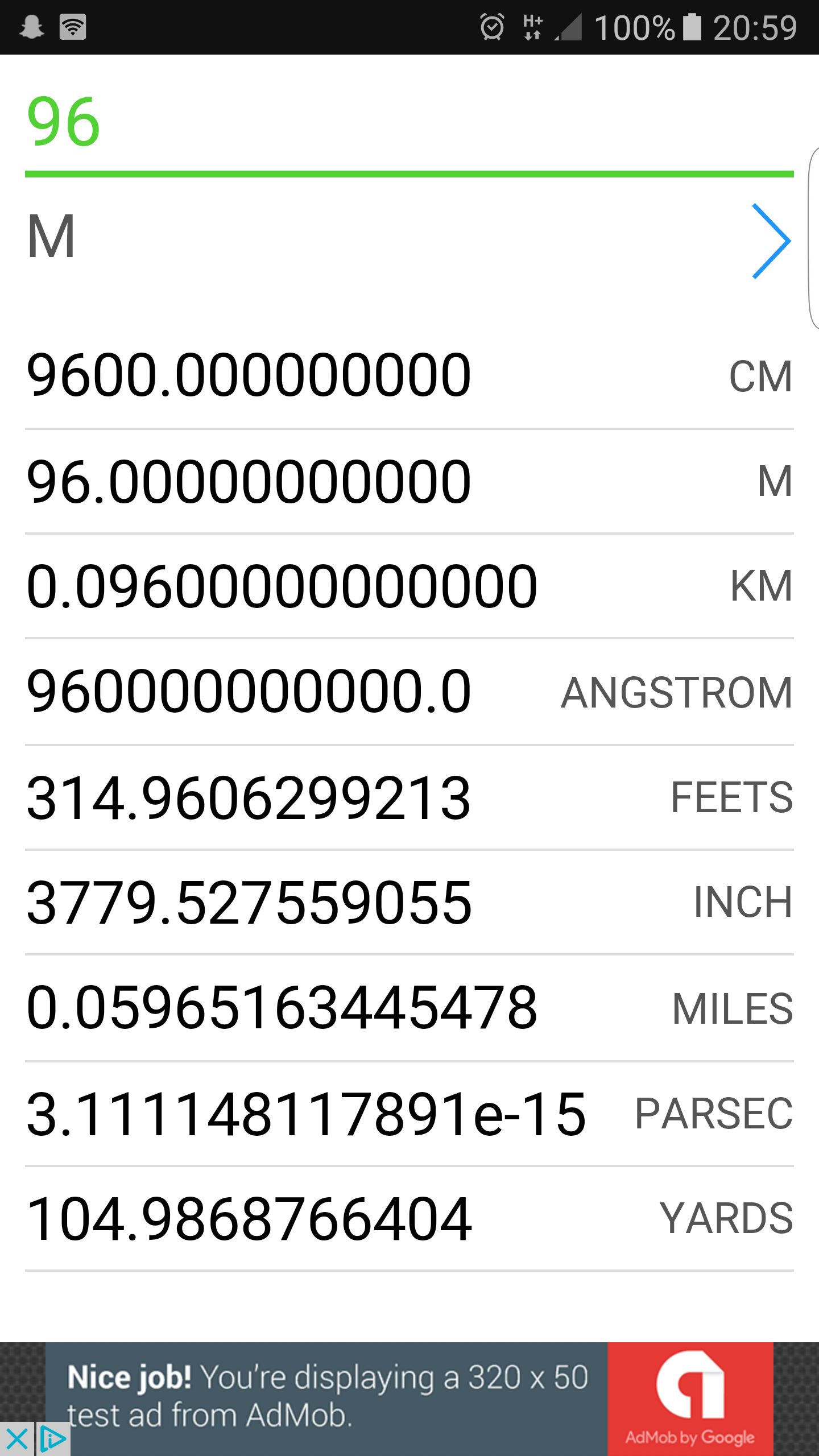Select the MILES conversion row
Screen dimensions: 819x1456
pyautogui.click(x=409, y=1008)
